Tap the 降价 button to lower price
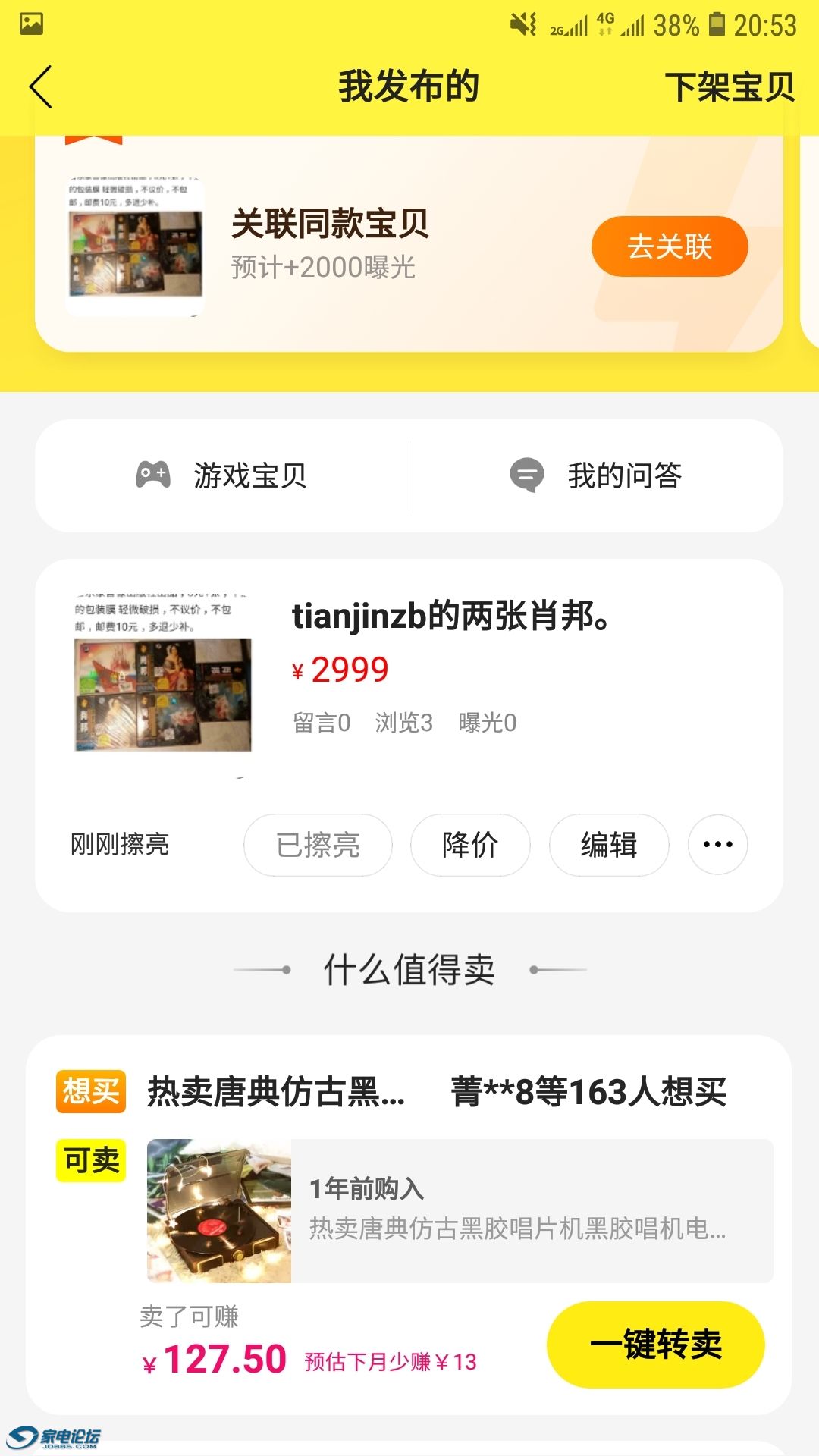The height and width of the screenshot is (1456, 819). point(469,846)
